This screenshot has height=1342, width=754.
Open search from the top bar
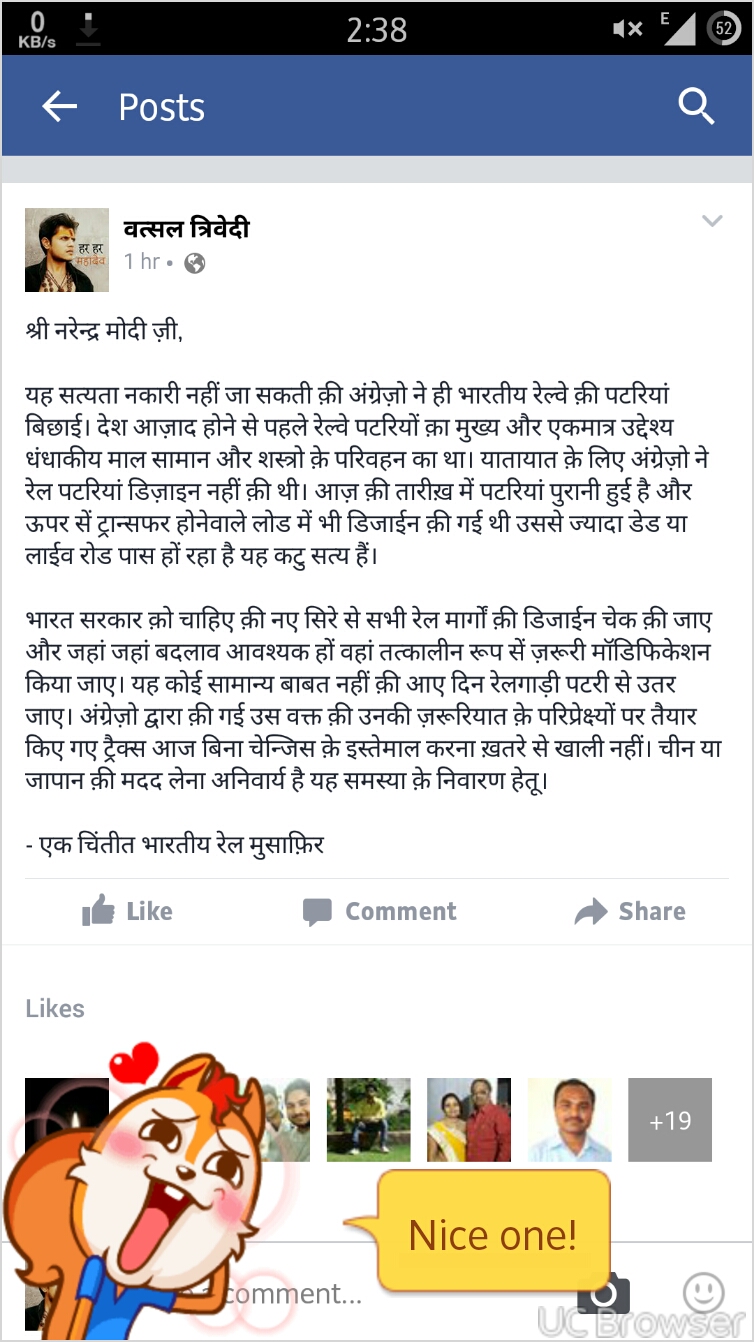[696, 105]
